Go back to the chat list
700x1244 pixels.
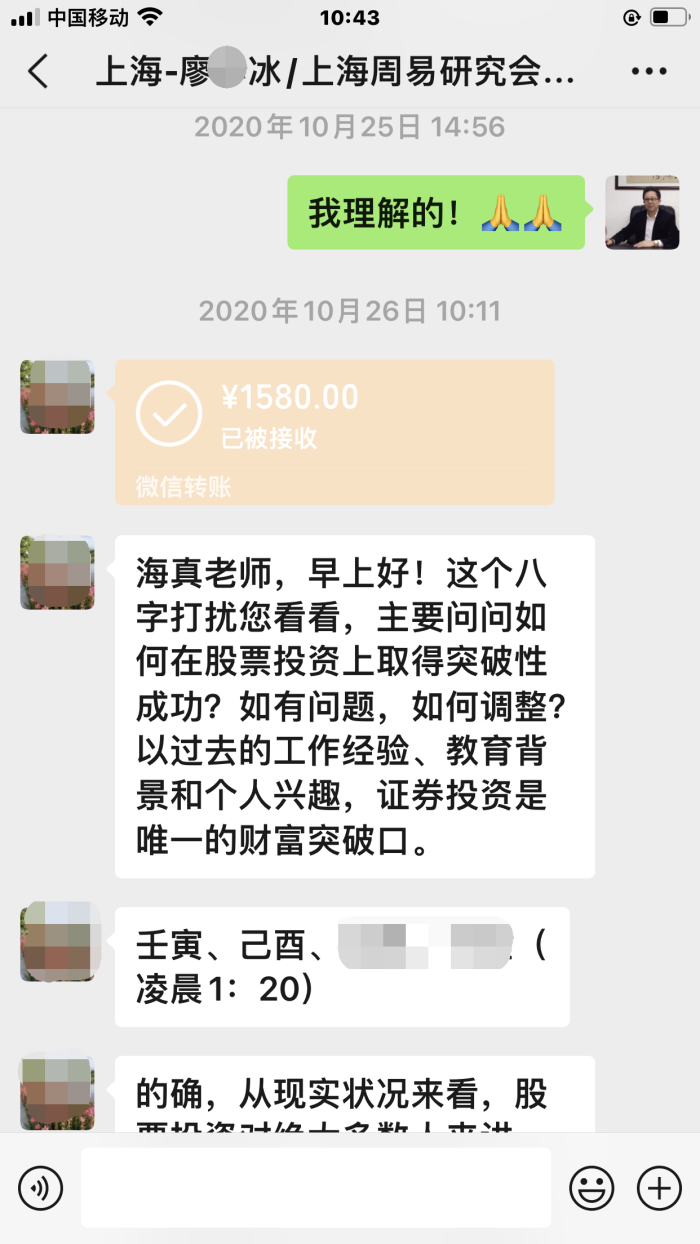38,72
